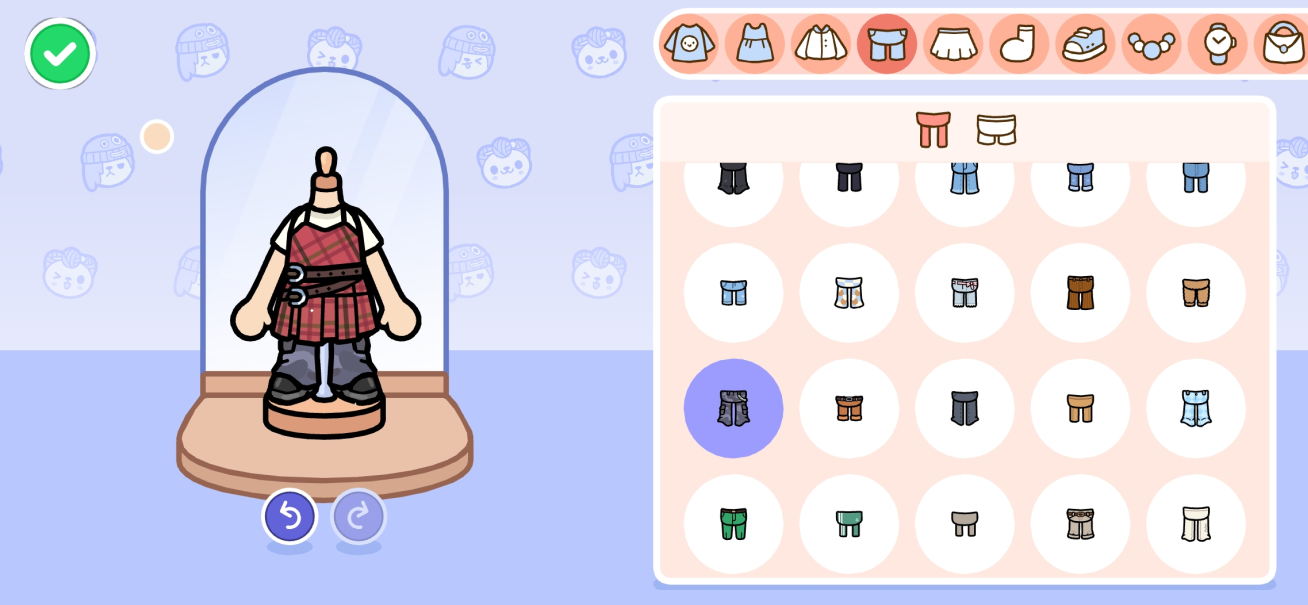Select the orange belted shorts
Screen dimensions: 1308x605
[x=849, y=408]
